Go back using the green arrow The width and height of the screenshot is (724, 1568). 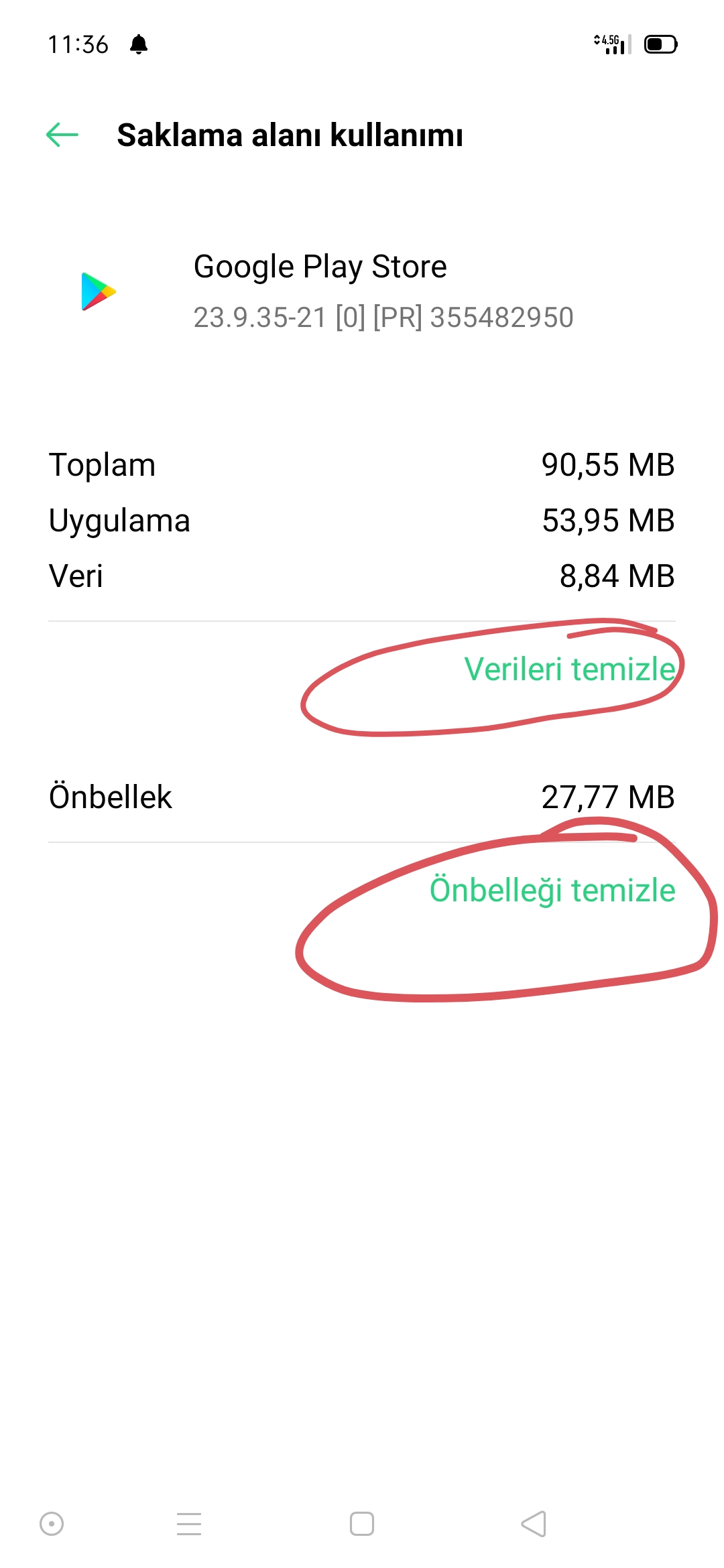pyautogui.click(x=62, y=135)
